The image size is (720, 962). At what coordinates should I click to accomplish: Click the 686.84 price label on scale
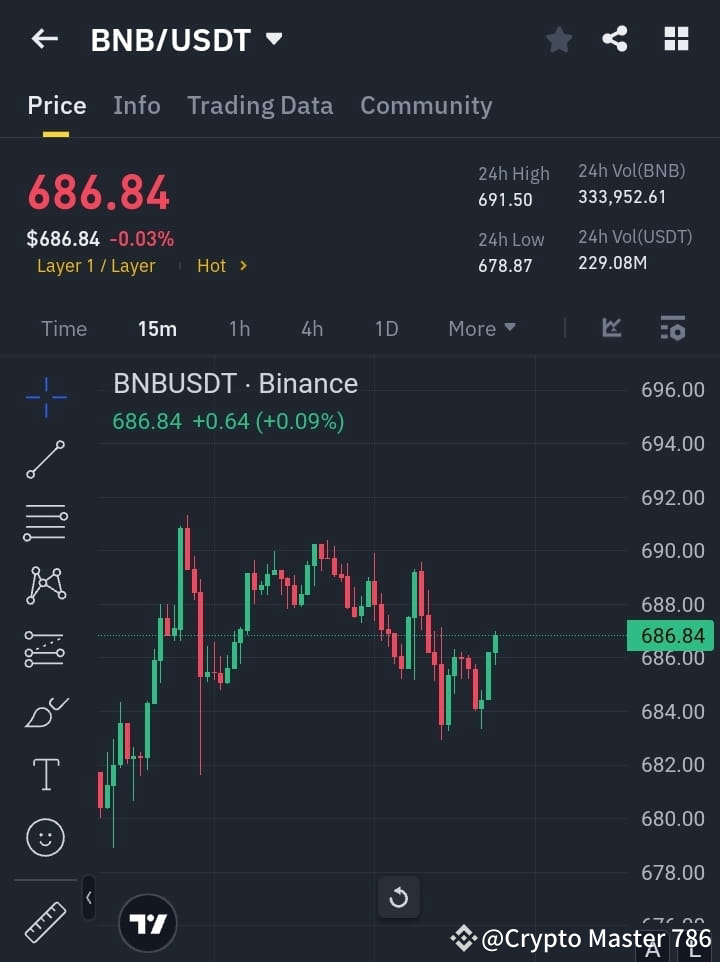[x=670, y=635]
